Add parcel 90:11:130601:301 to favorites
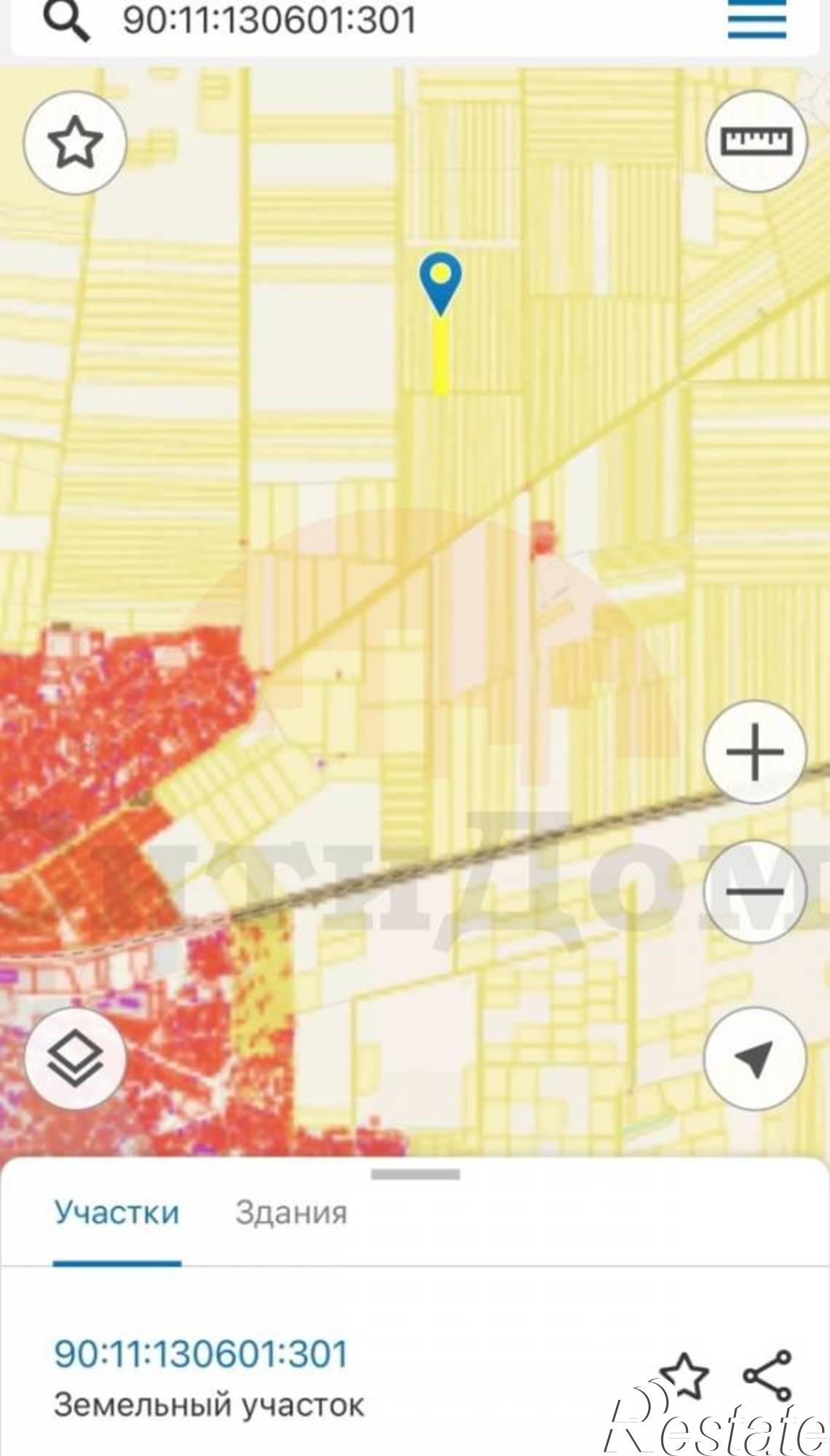830x1456 pixels. [x=684, y=1375]
